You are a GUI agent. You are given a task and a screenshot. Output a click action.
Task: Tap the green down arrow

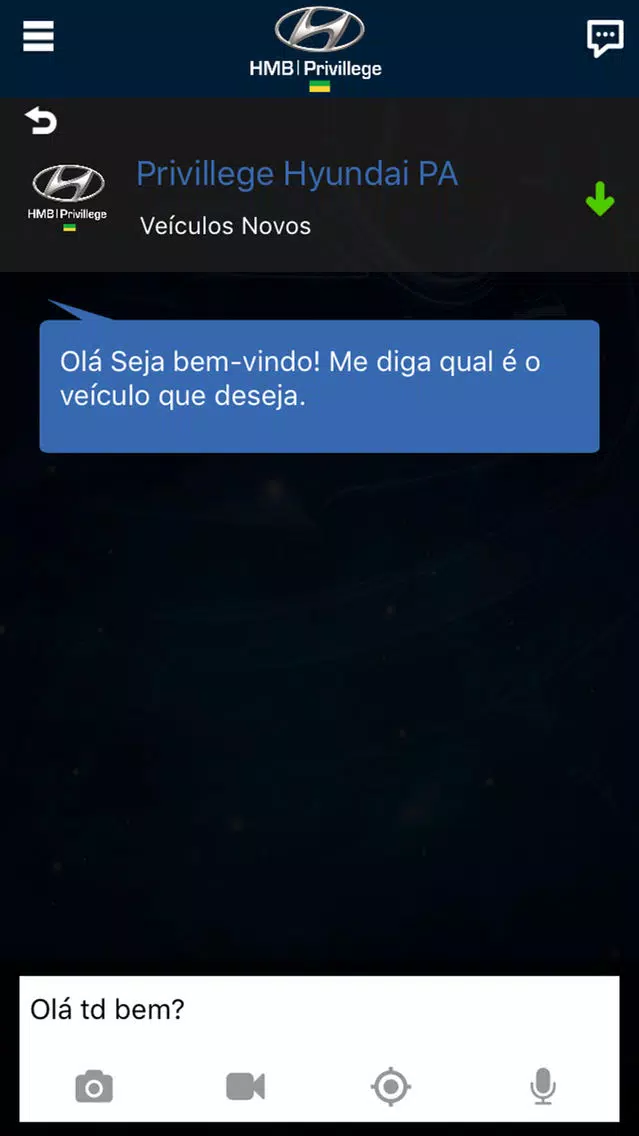click(x=600, y=199)
